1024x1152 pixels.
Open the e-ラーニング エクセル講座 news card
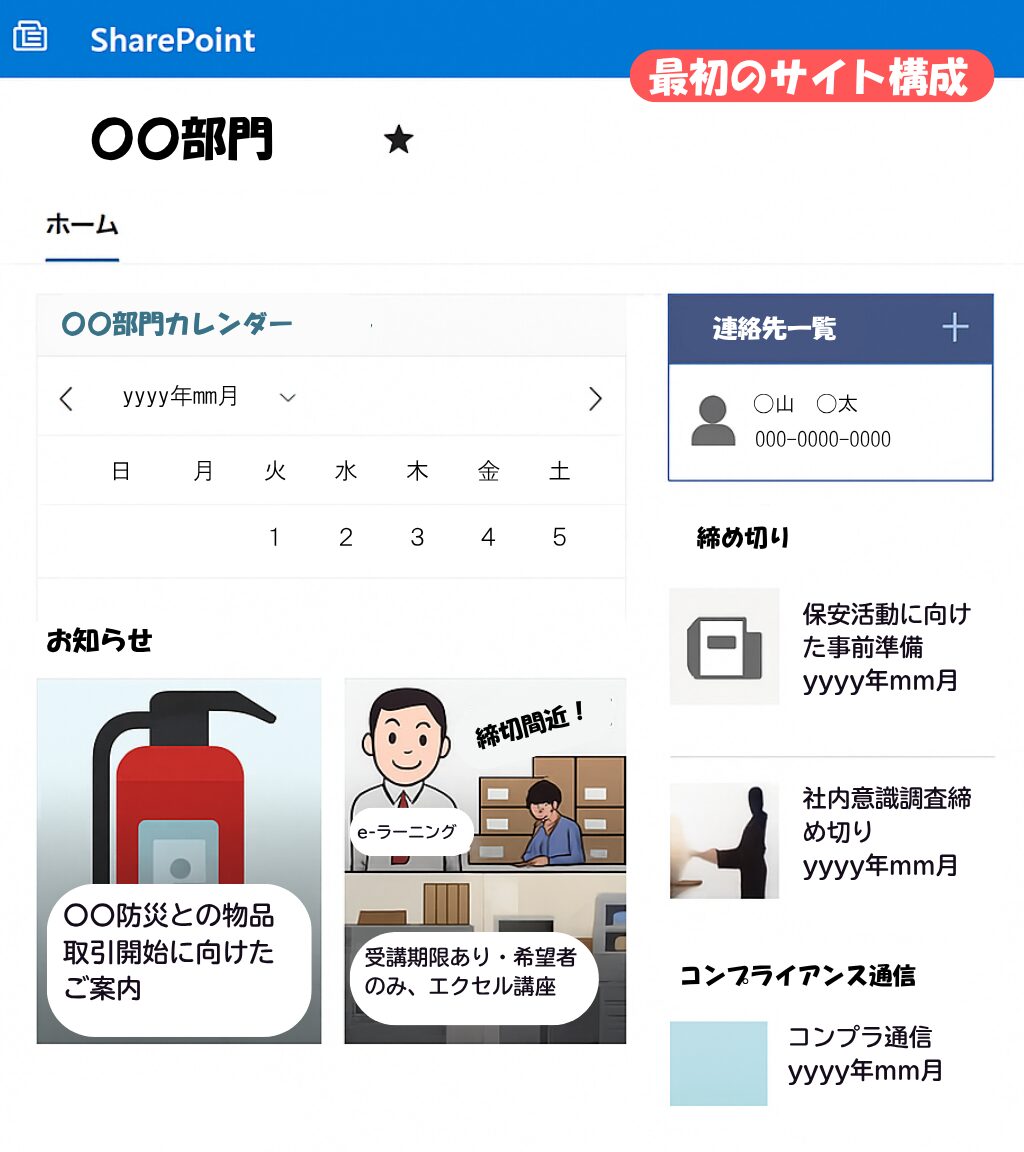485,861
